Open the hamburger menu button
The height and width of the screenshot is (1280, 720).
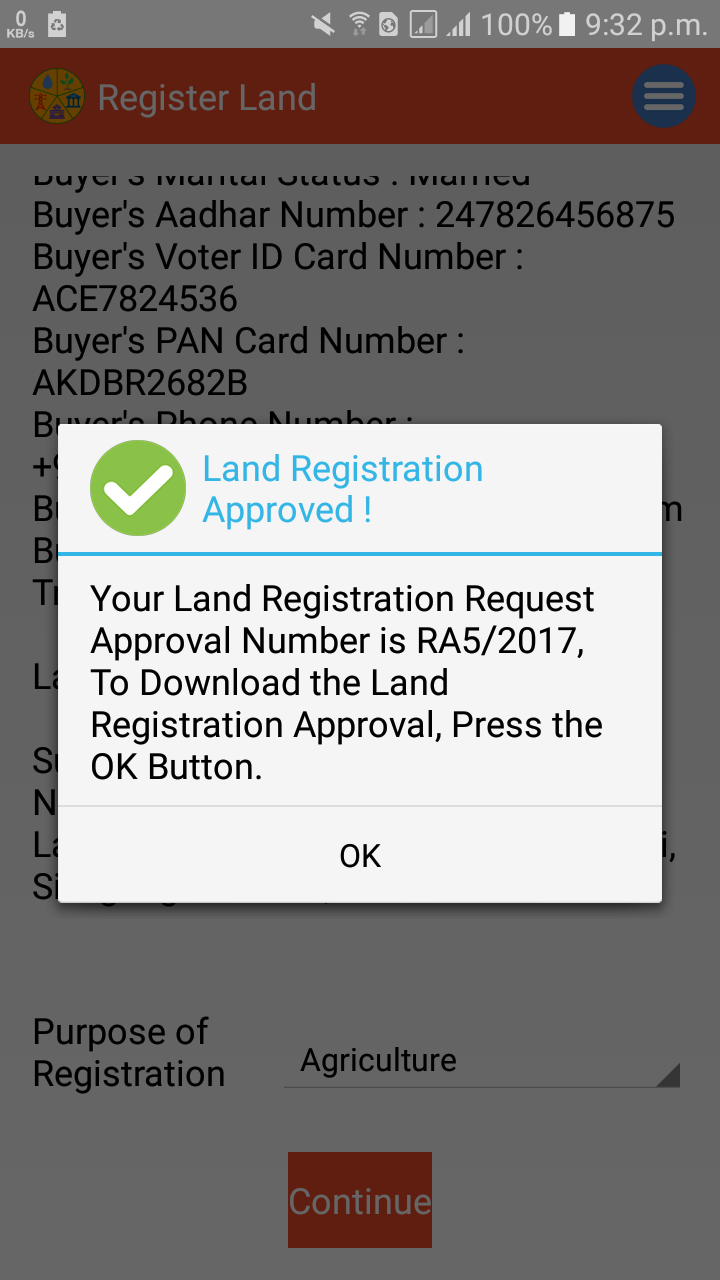[x=664, y=96]
